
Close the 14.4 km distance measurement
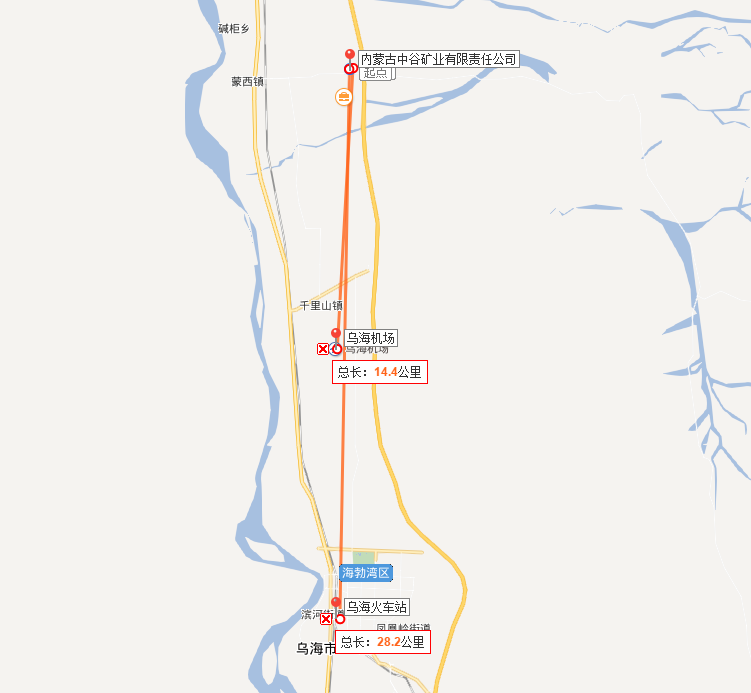pyautogui.click(x=323, y=349)
